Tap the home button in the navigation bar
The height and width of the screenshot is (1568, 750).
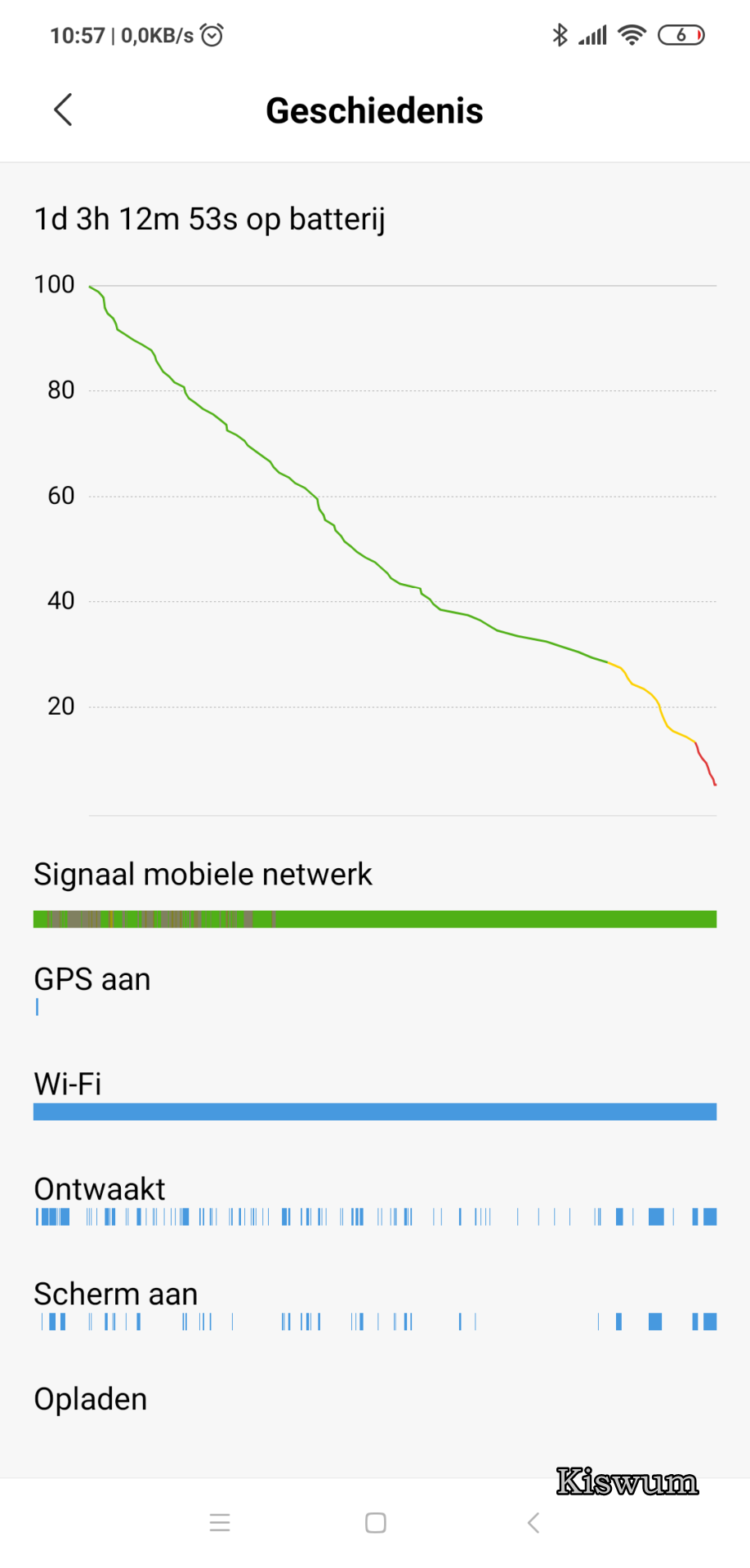376,1522
